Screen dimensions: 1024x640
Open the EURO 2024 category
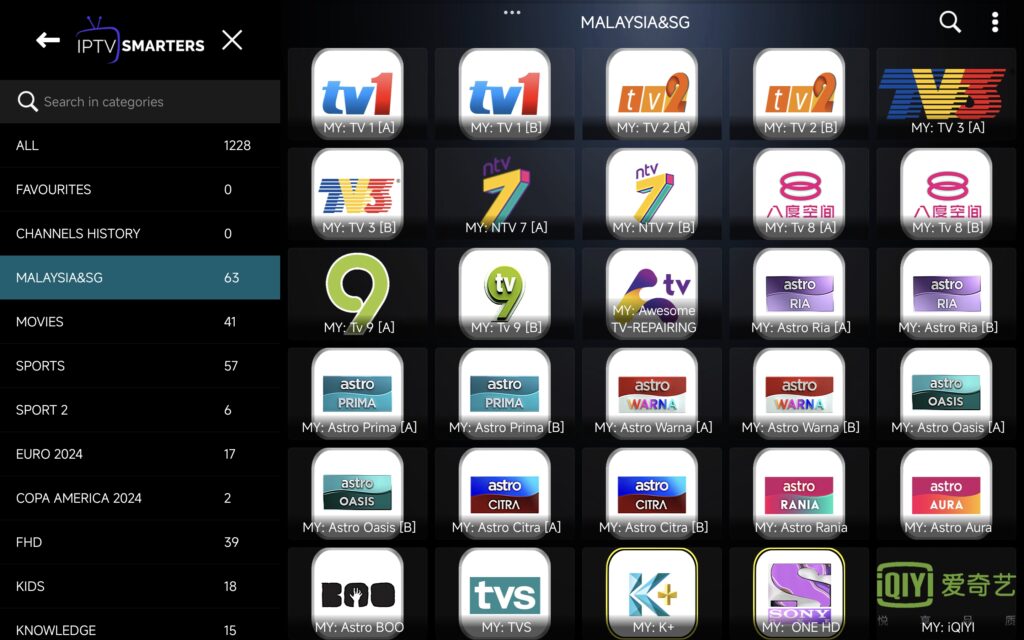pyautogui.click(x=140, y=453)
